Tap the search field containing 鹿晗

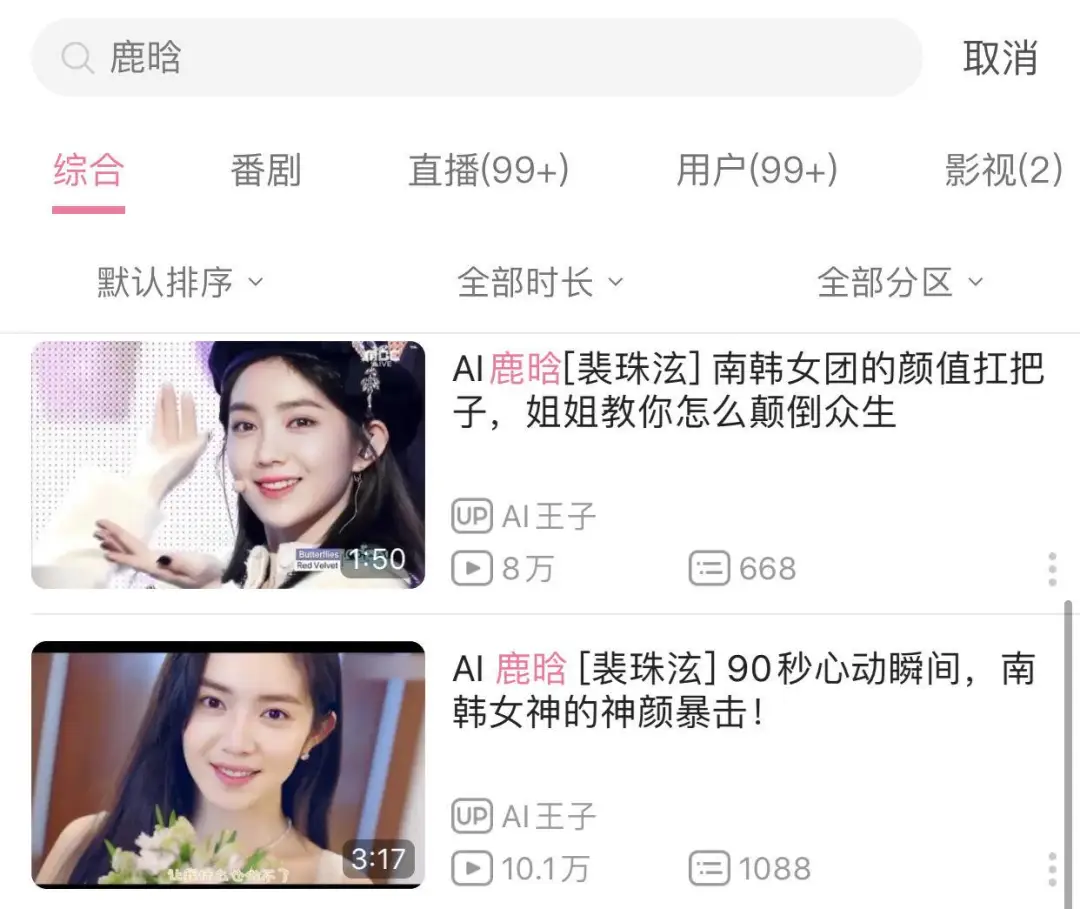(x=476, y=58)
